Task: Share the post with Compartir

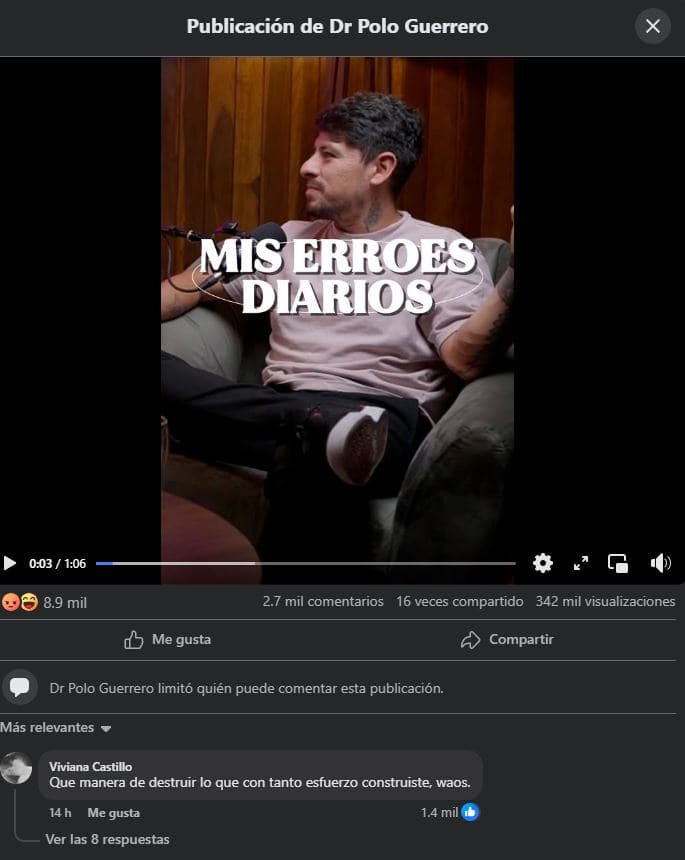Action: [507, 639]
